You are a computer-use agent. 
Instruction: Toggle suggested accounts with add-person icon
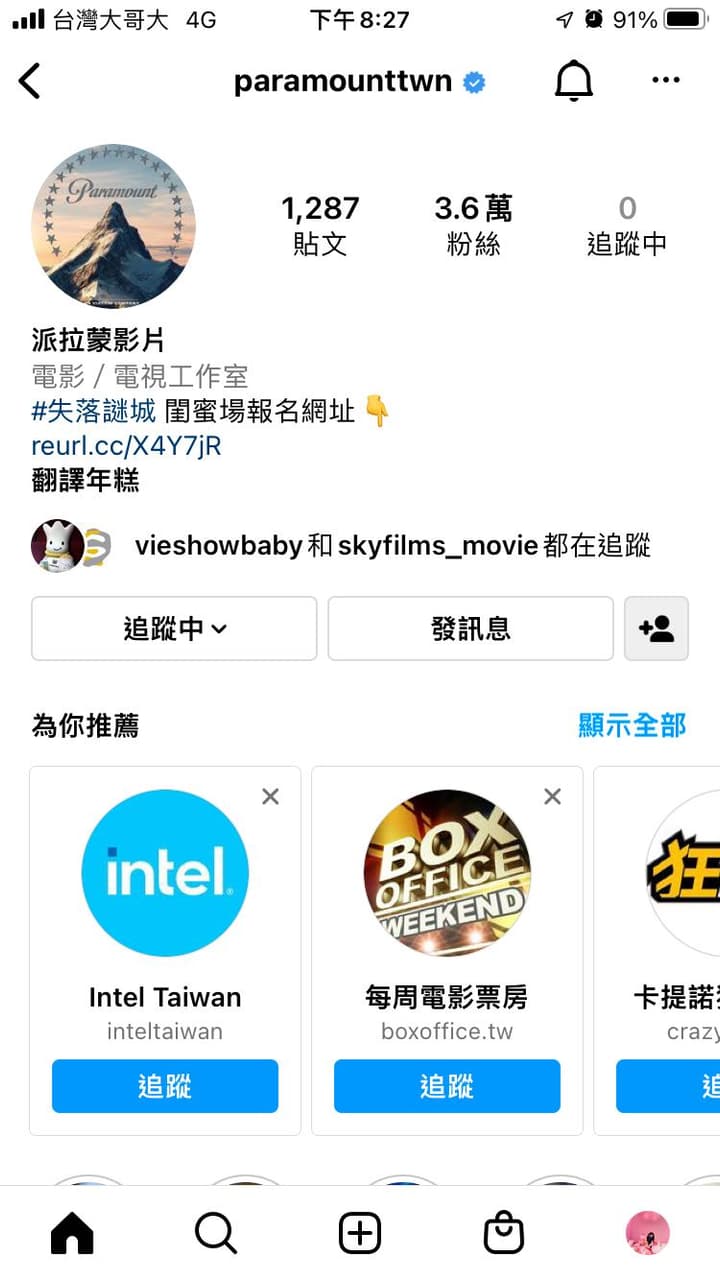tap(656, 629)
